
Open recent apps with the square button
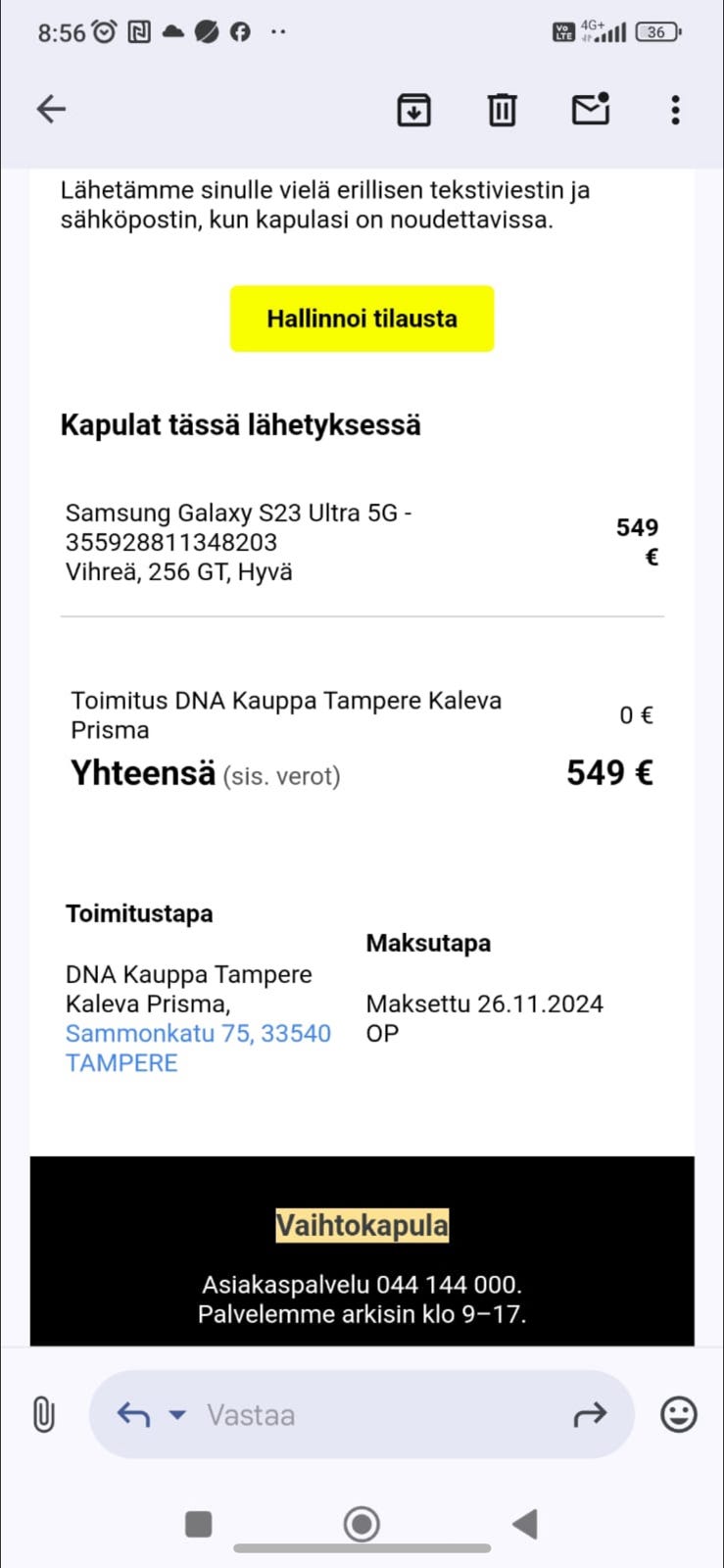pos(198,1524)
